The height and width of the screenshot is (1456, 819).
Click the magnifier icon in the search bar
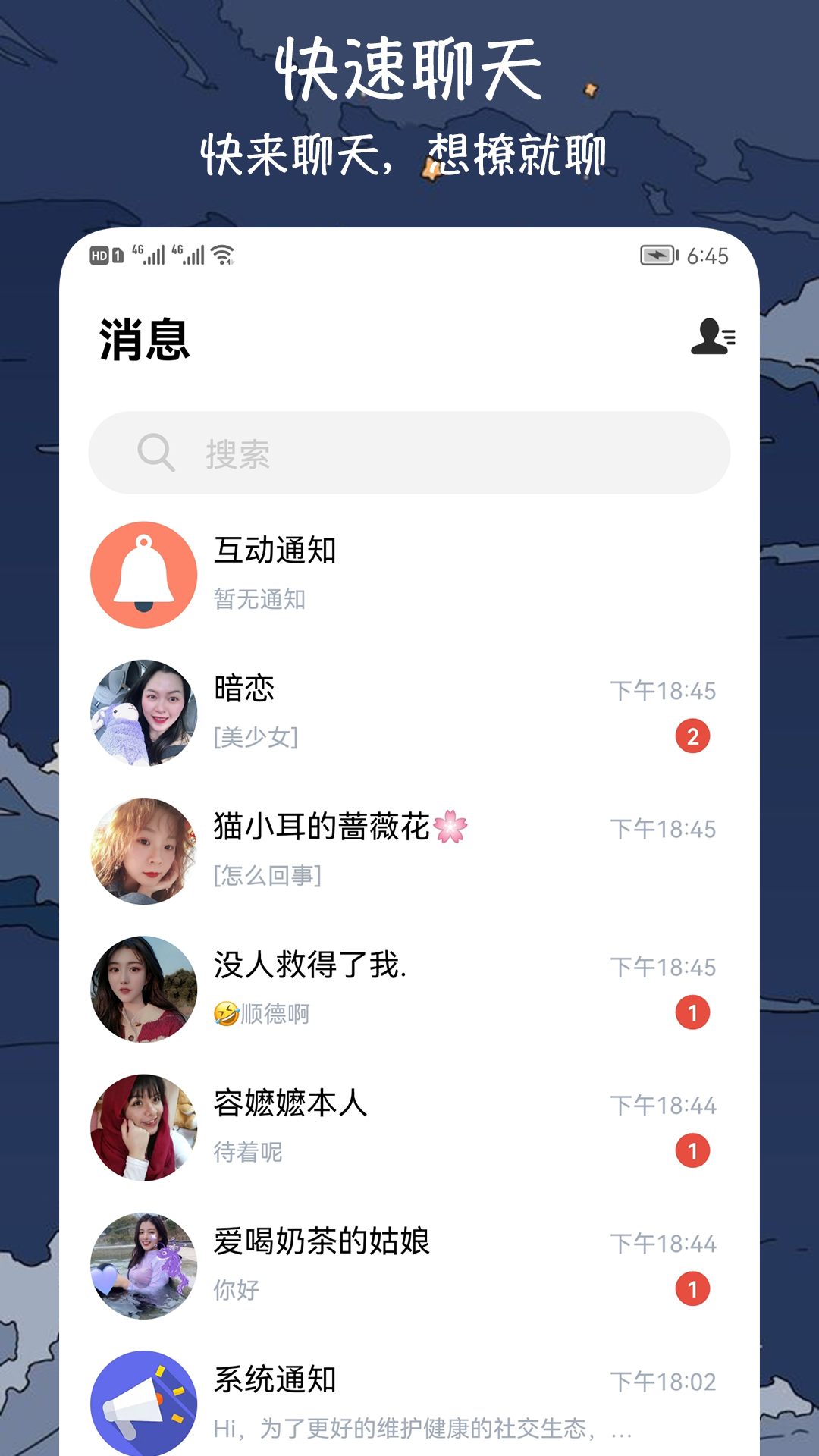pos(154,453)
